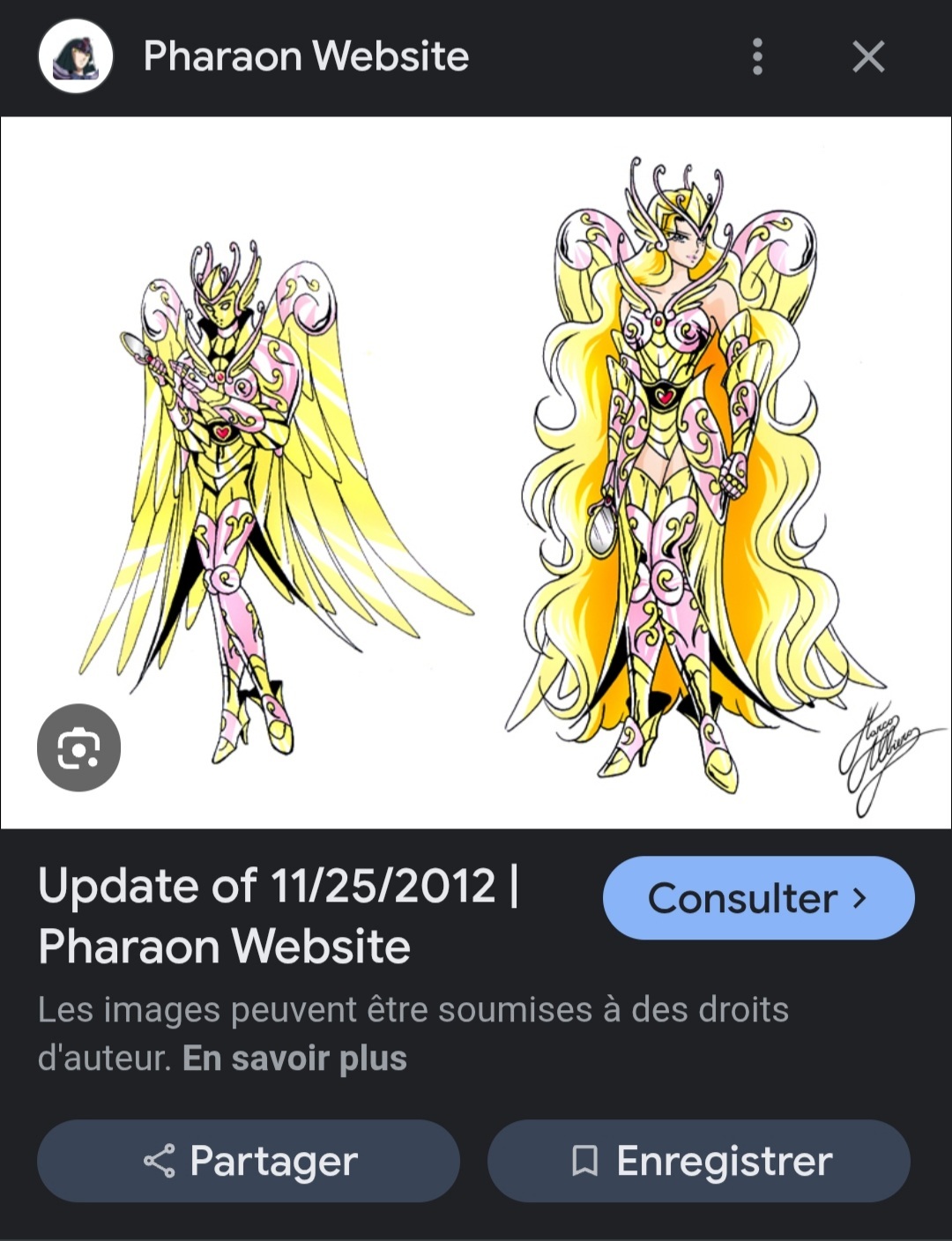Tap the Consulter button to visit site
952x1241 pixels.
point(758,898)
